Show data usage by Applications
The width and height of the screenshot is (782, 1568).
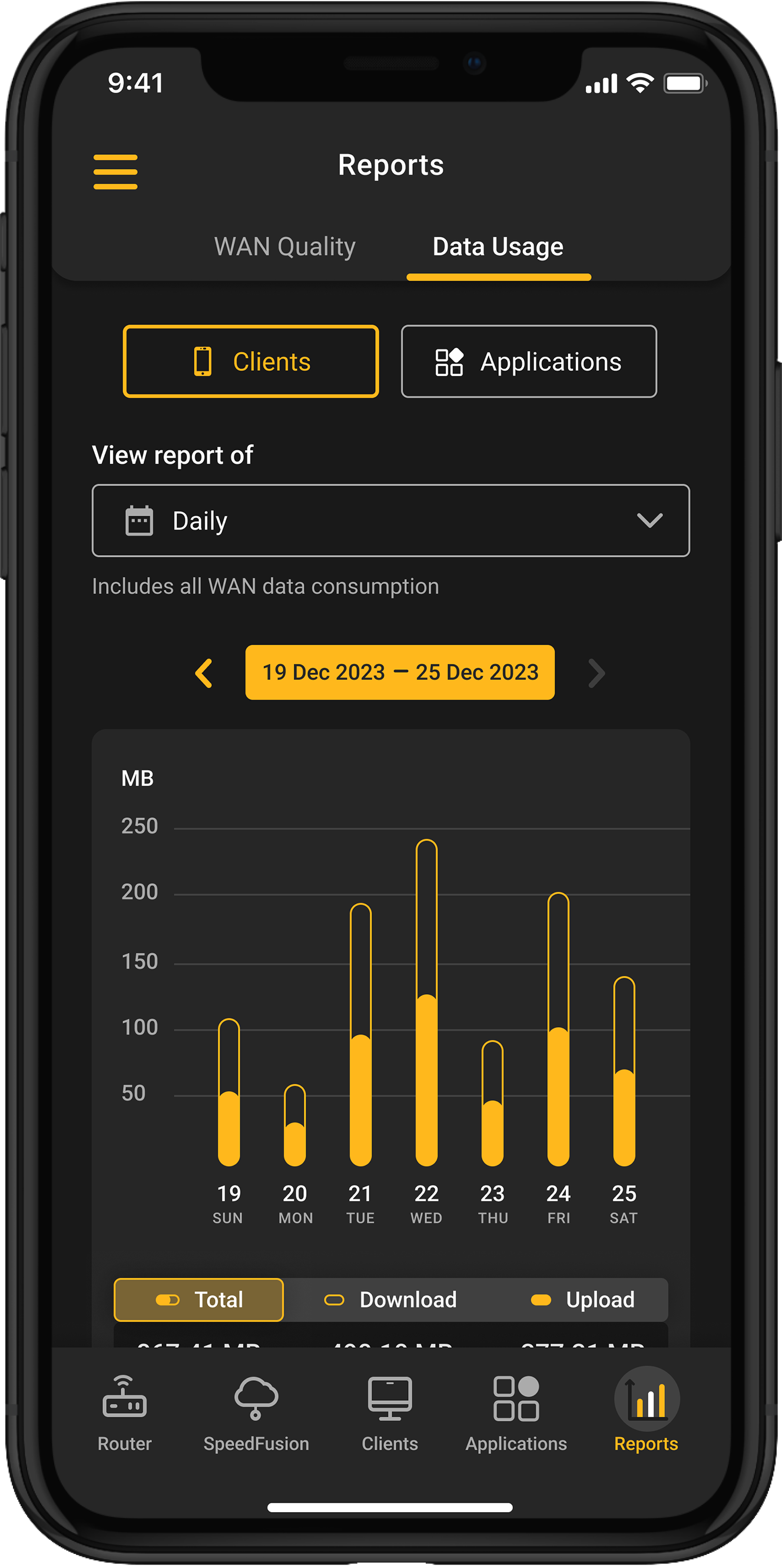point(528,361)
